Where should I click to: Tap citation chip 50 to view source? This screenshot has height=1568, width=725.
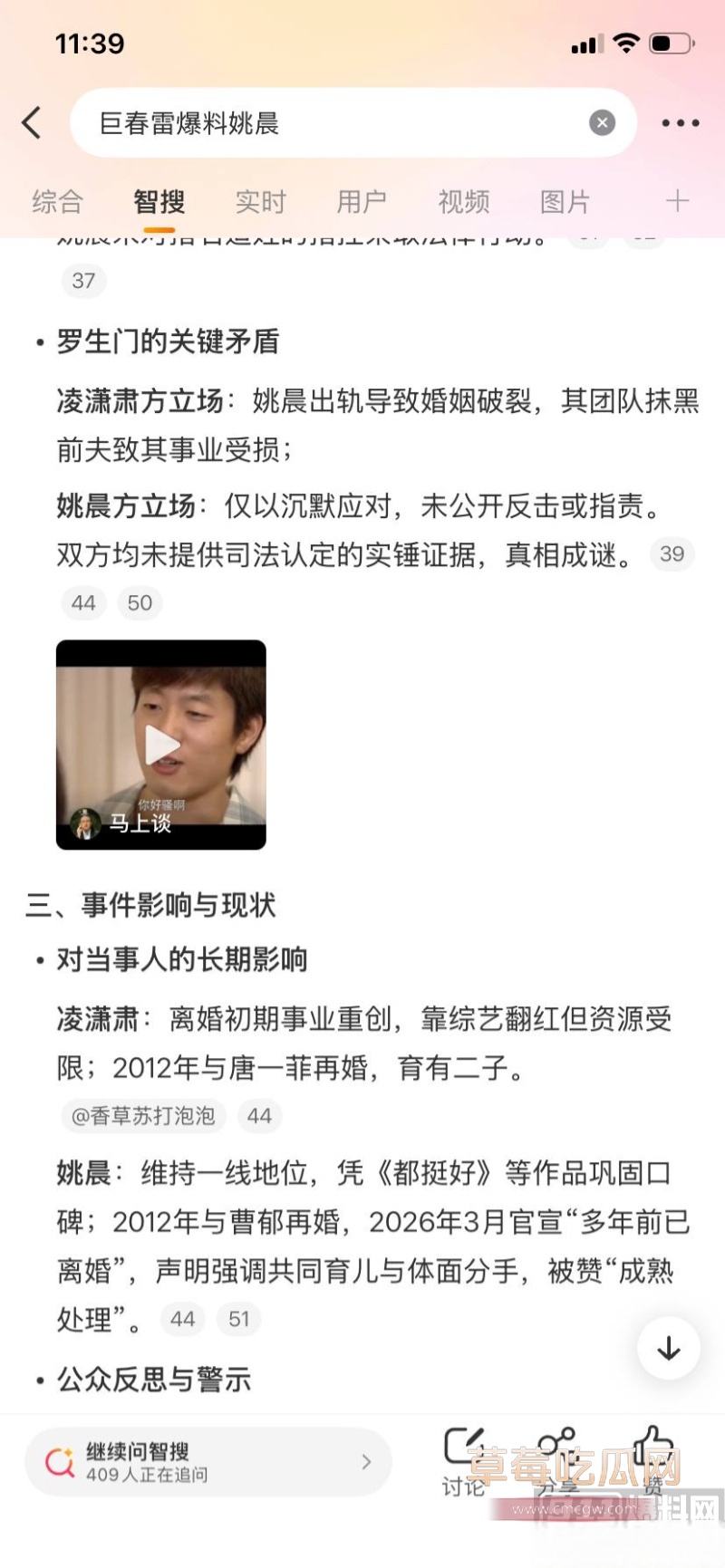(140, 602)
